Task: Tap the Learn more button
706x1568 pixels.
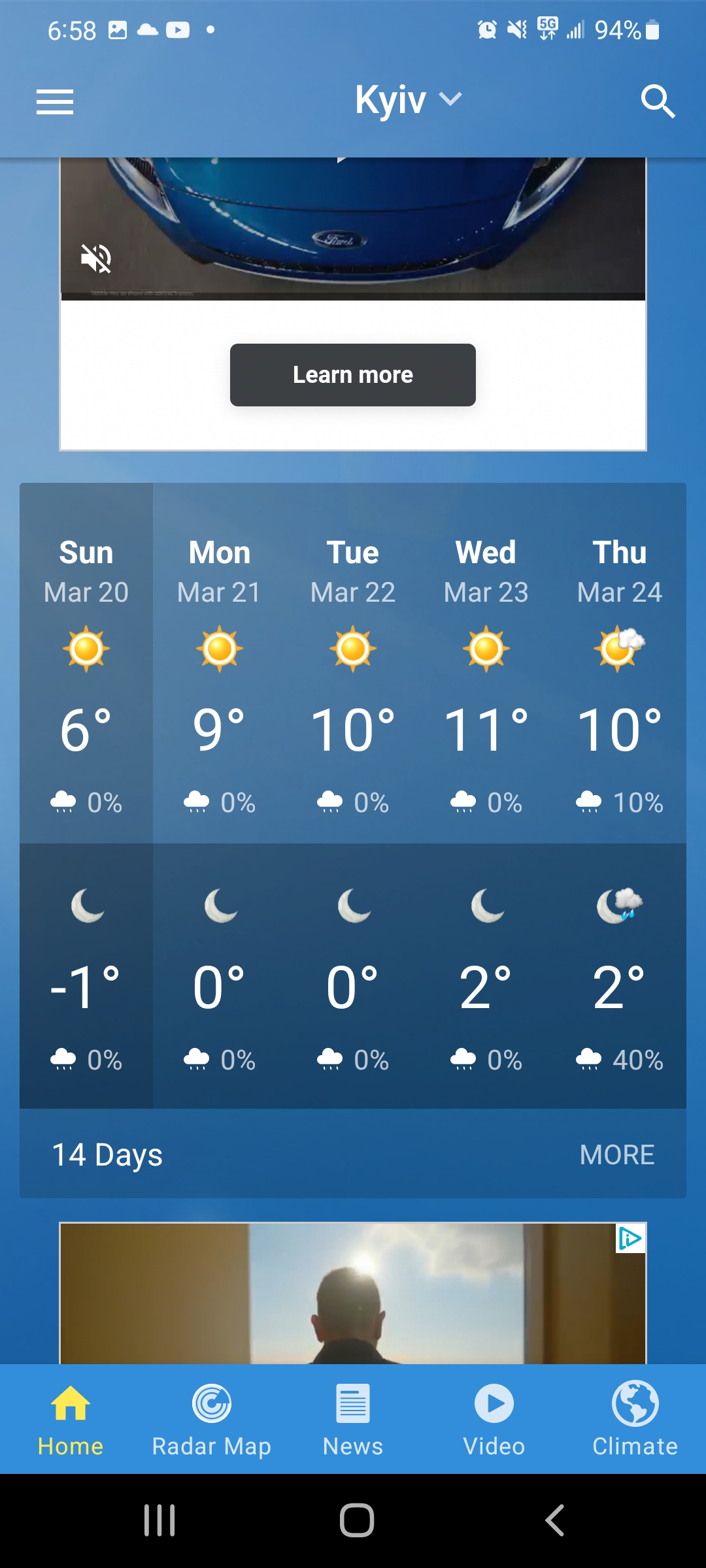Action: pos(353,375)
